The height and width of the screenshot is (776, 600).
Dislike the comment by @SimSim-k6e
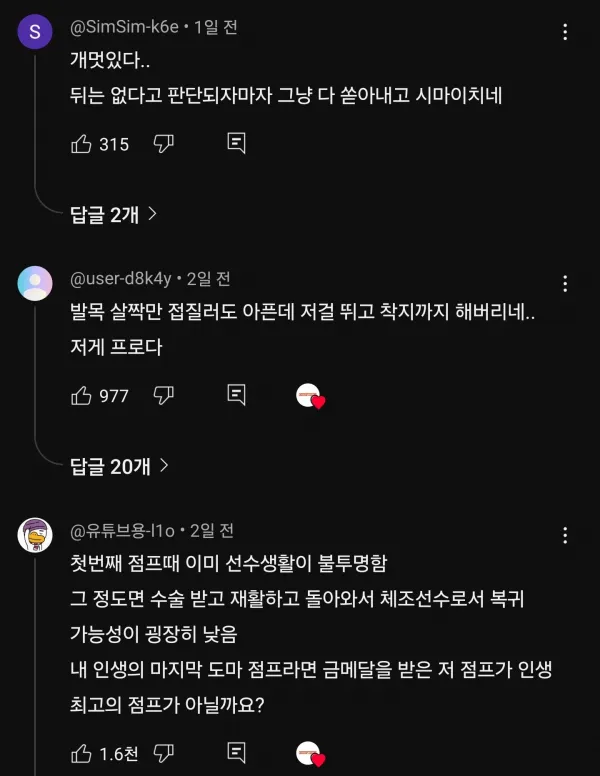tap(164, 144)
